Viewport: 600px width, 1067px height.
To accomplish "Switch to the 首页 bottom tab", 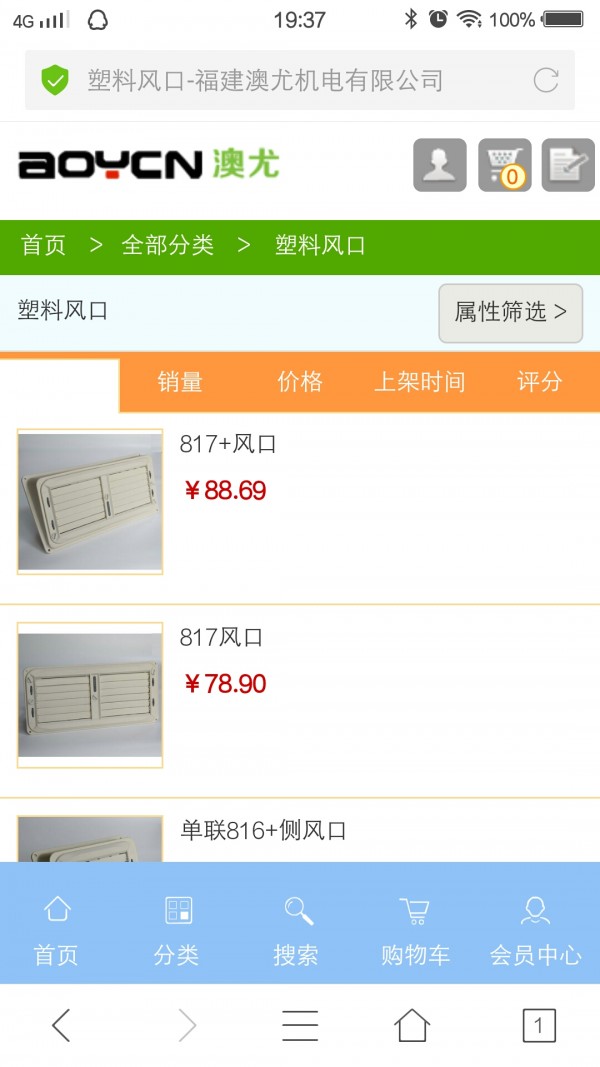I will click(x=56, y=931).
